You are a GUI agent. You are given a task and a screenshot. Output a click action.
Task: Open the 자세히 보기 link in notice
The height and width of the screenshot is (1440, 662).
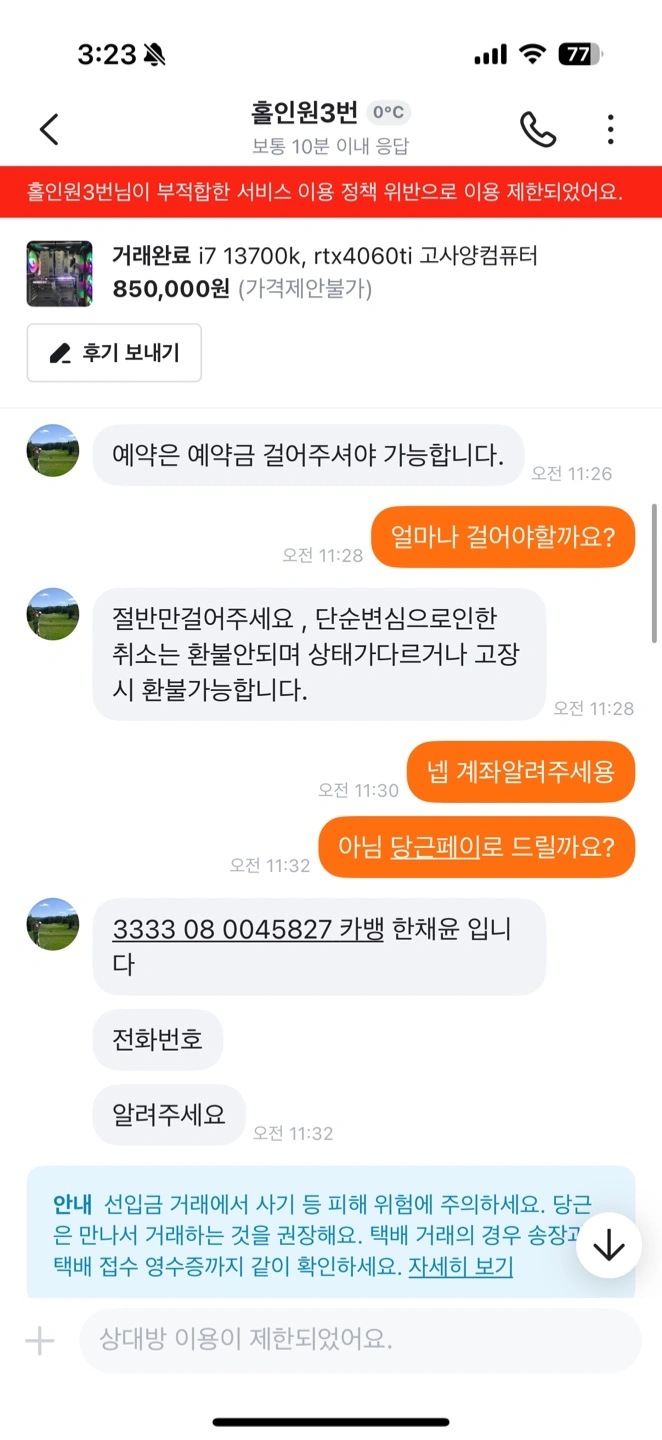(x=460, y=1266)
